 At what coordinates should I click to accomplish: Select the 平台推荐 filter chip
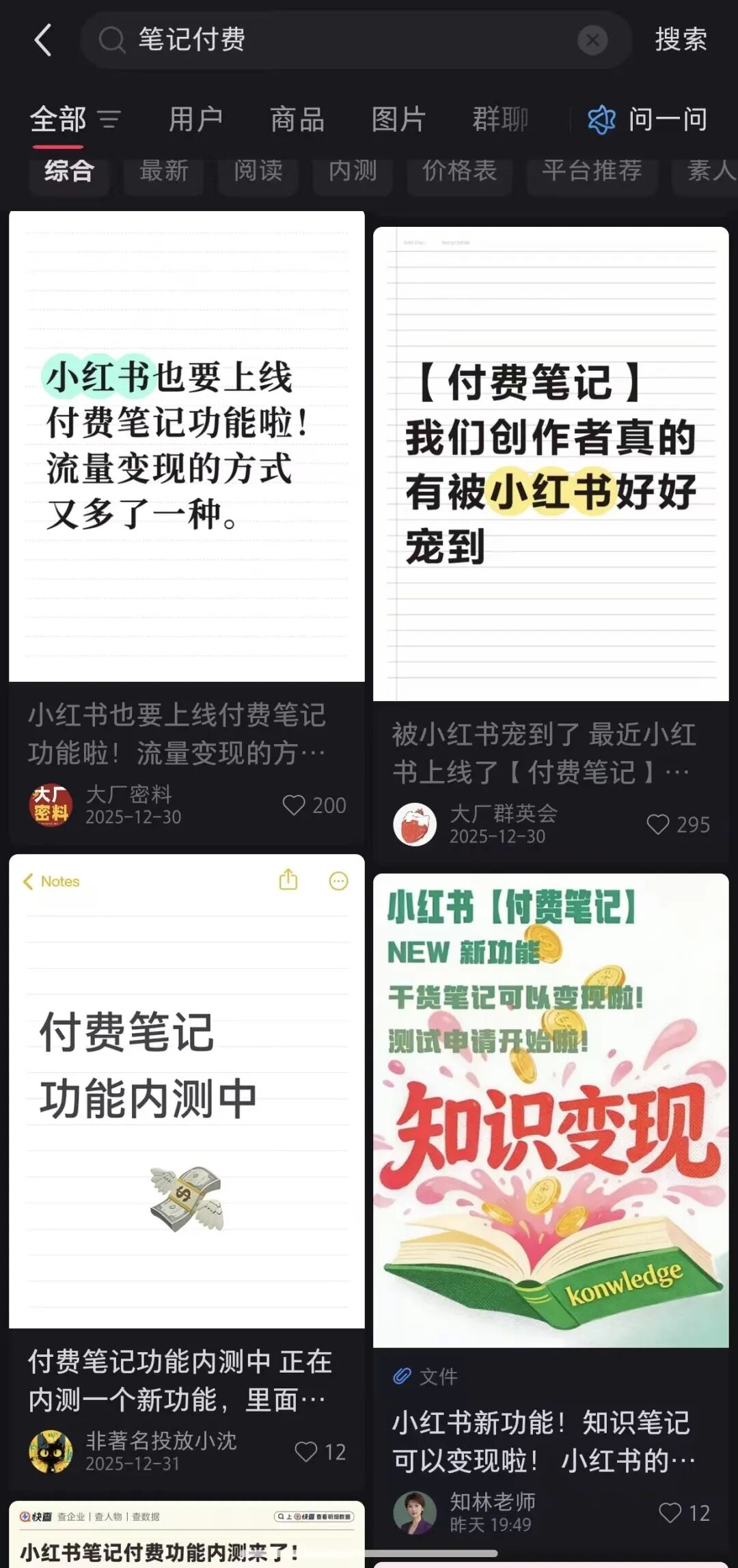click(592, 171)
